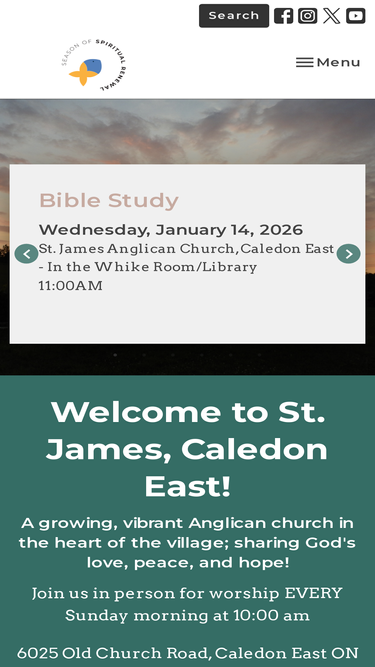Tap the Search button
The height and width of the screenshot is (667, 375).
(234, 16)
